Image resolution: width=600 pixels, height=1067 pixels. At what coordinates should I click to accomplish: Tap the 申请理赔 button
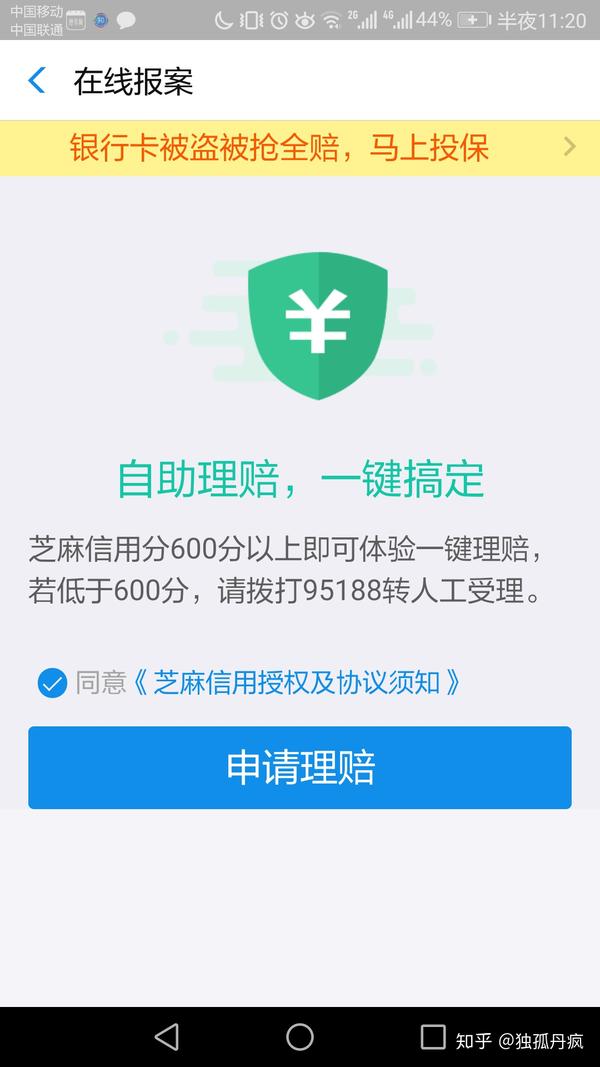click(x=300, y=768)
